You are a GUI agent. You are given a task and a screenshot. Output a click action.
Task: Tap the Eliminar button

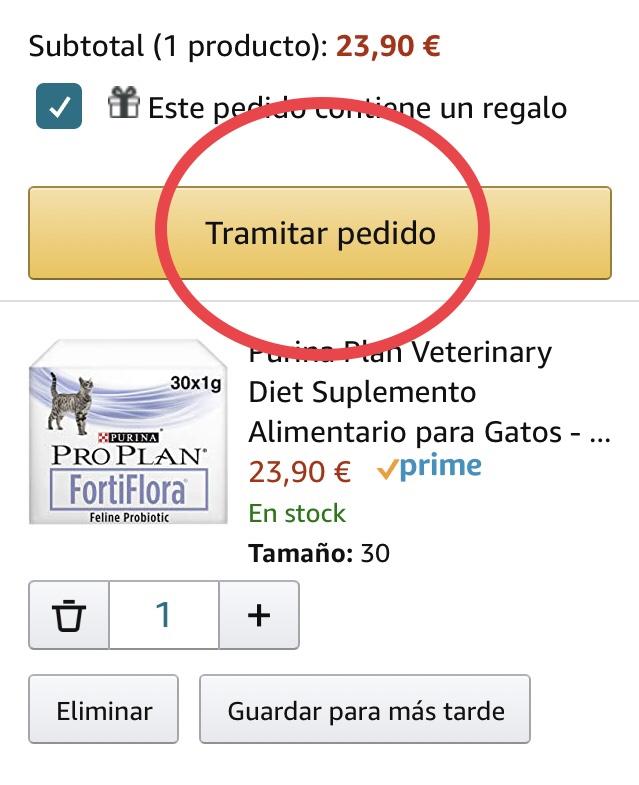pos(104,711)
